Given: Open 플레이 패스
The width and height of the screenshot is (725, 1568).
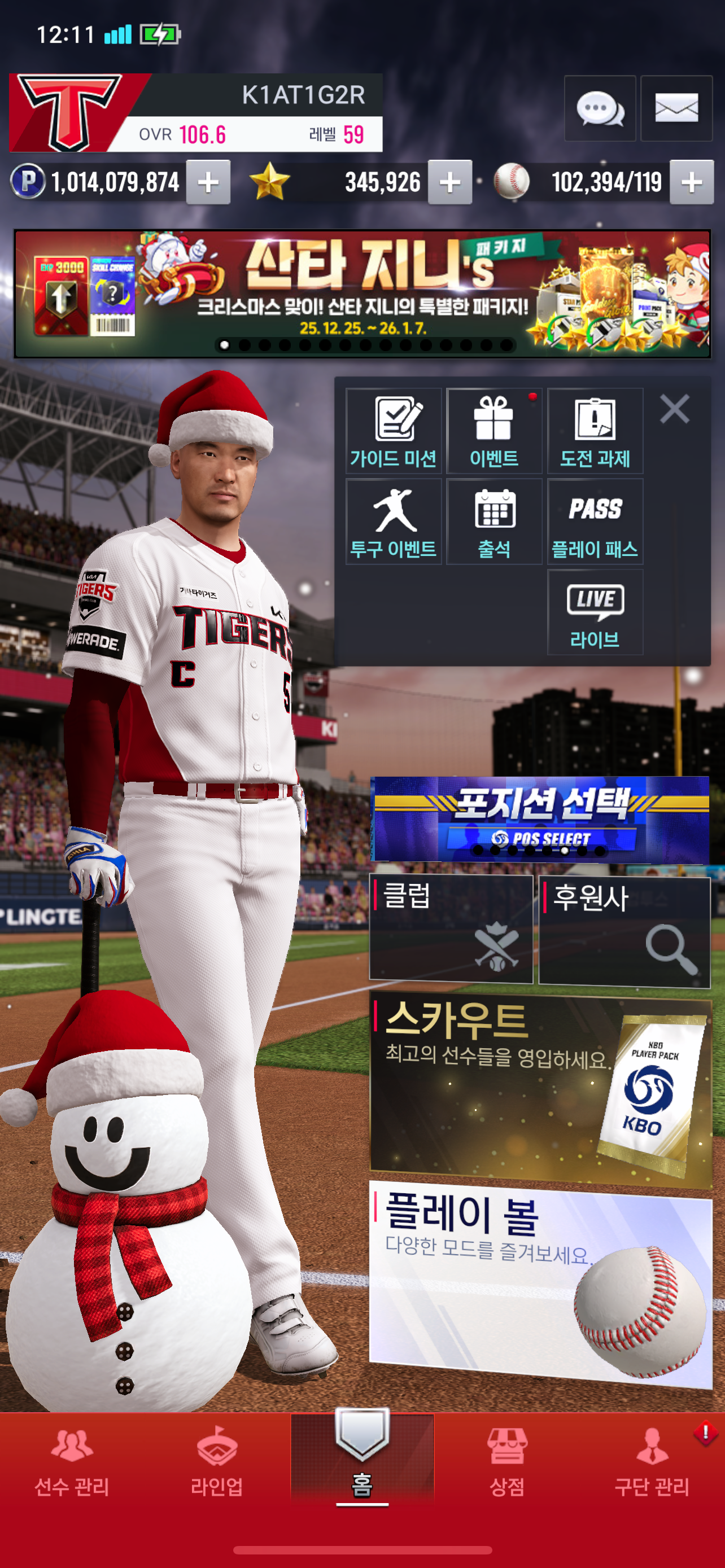Looking at the screenshot, I should pos(595,522).
